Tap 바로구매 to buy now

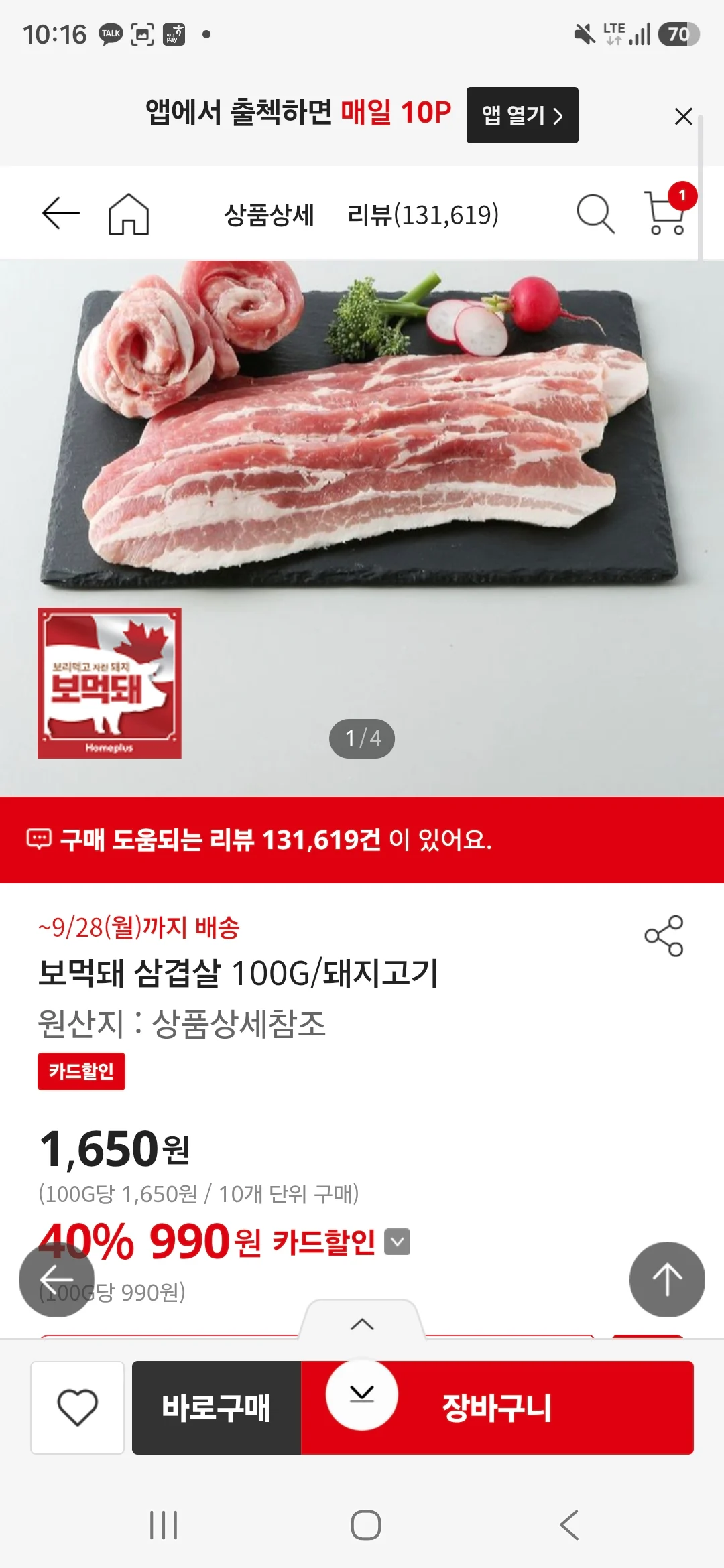[216, 1407]
